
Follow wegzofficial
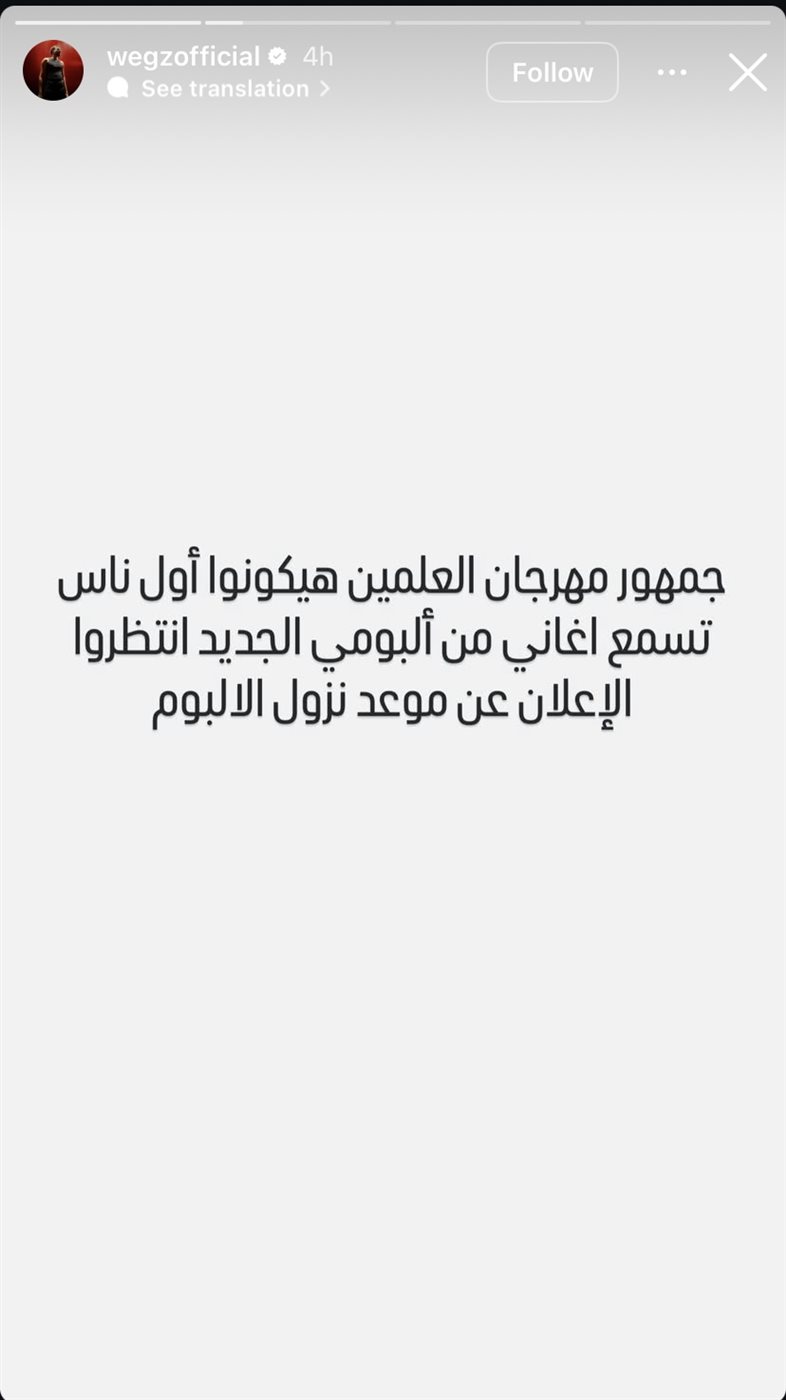click(552, 72)
